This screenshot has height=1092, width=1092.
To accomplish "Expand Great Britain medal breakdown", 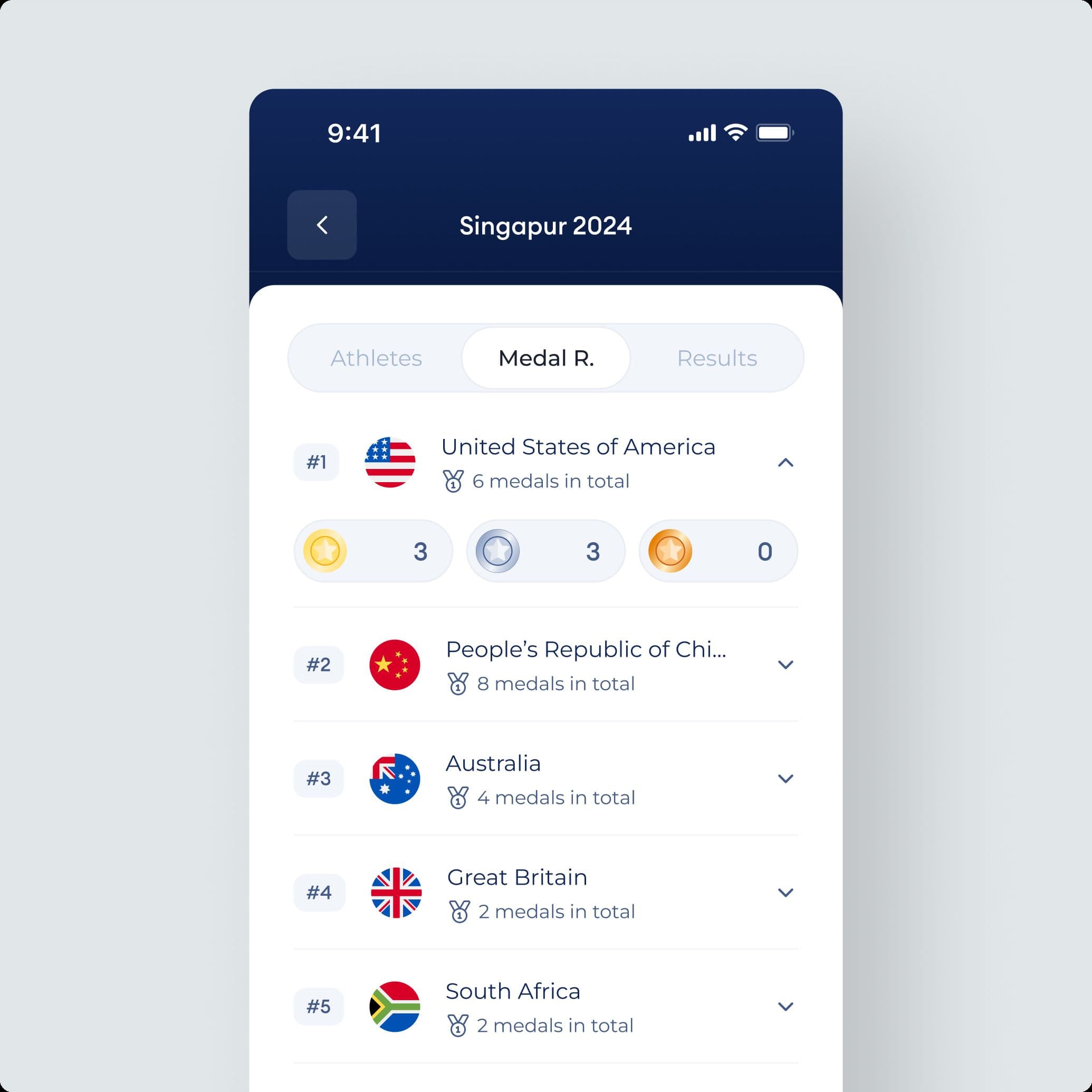I will [x=785, y=893].
